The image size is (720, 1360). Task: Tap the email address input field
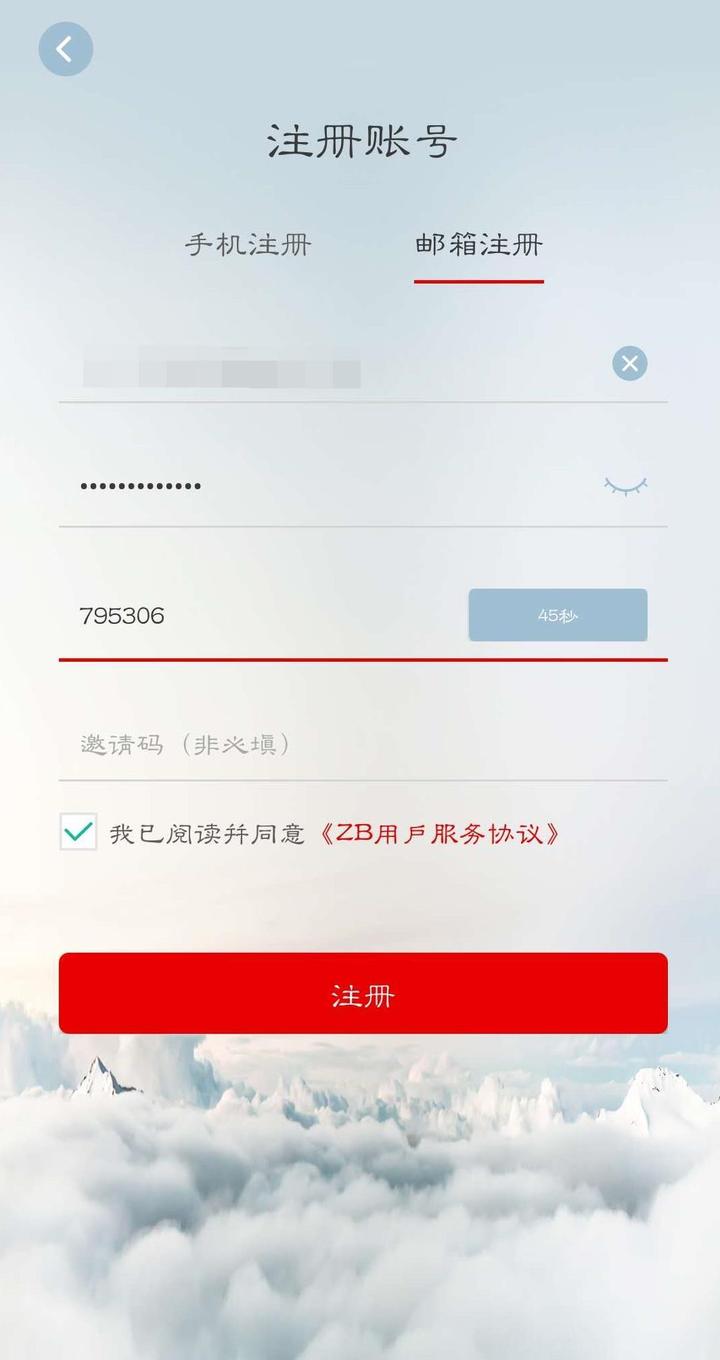click(x=330, y=368)
